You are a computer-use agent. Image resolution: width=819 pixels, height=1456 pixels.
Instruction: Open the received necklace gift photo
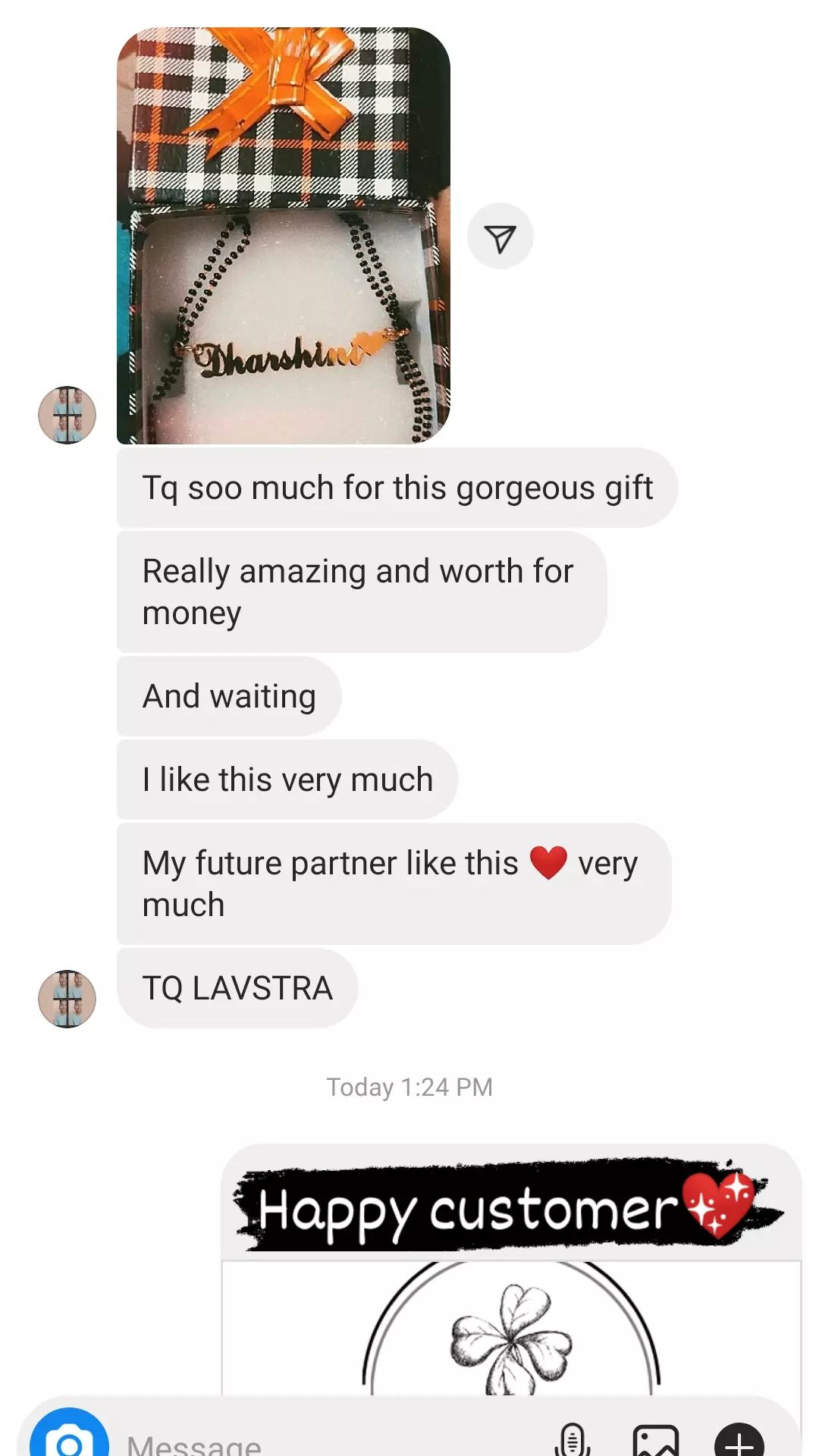pos(284,236)
